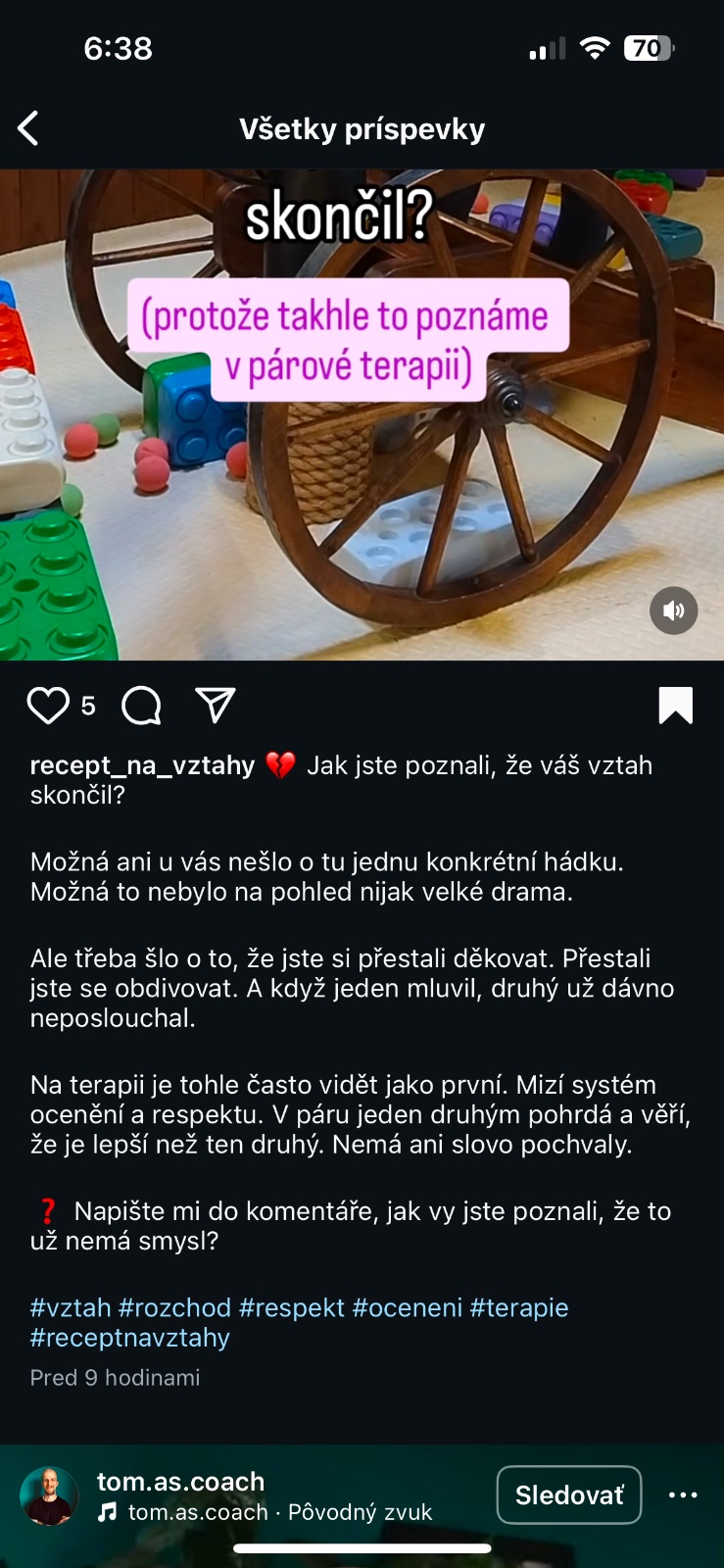Open comments on this post

[x=141, y=706]
